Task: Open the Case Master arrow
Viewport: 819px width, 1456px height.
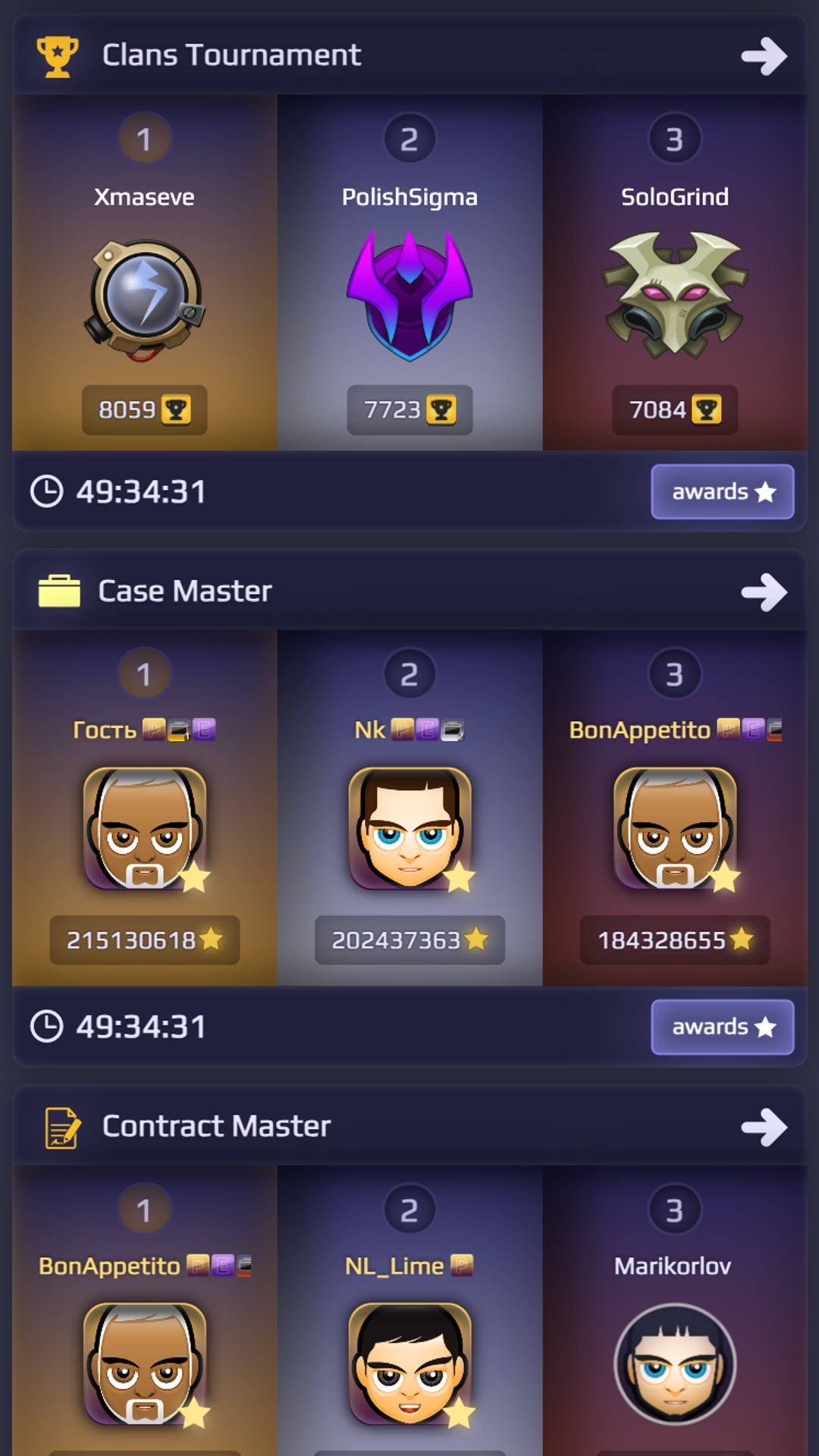Action: click(x=764, y=591)
